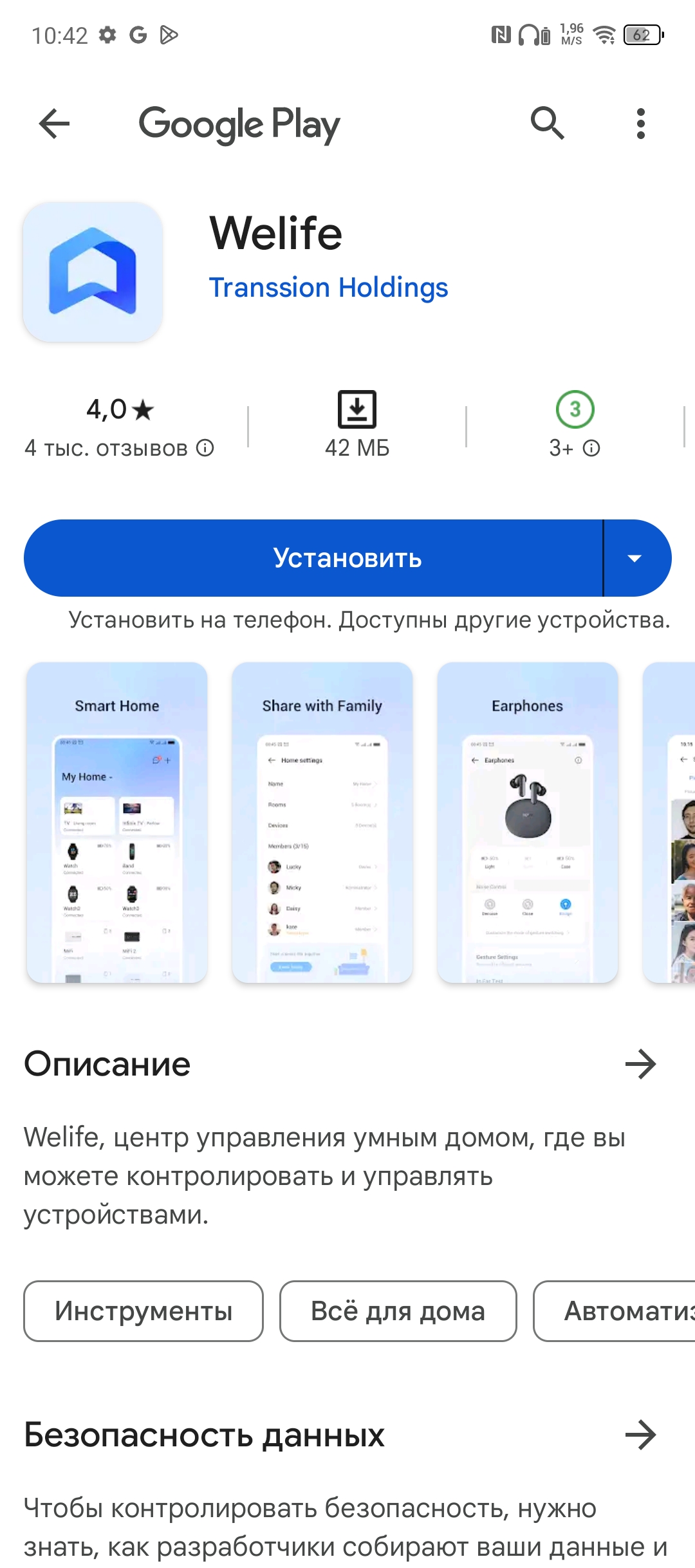Open Google Play search
This screenshot has height=1568, width=695.
tap(547, 124)
